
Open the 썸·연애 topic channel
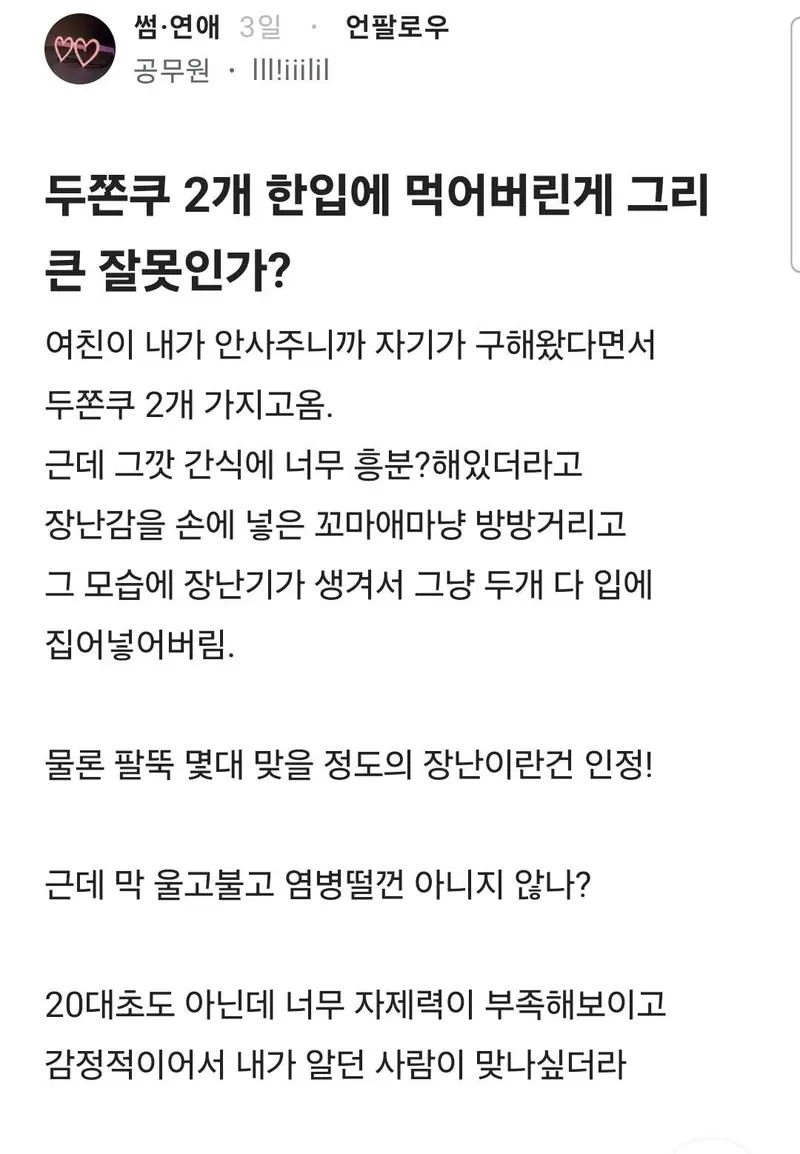(180, 28)
